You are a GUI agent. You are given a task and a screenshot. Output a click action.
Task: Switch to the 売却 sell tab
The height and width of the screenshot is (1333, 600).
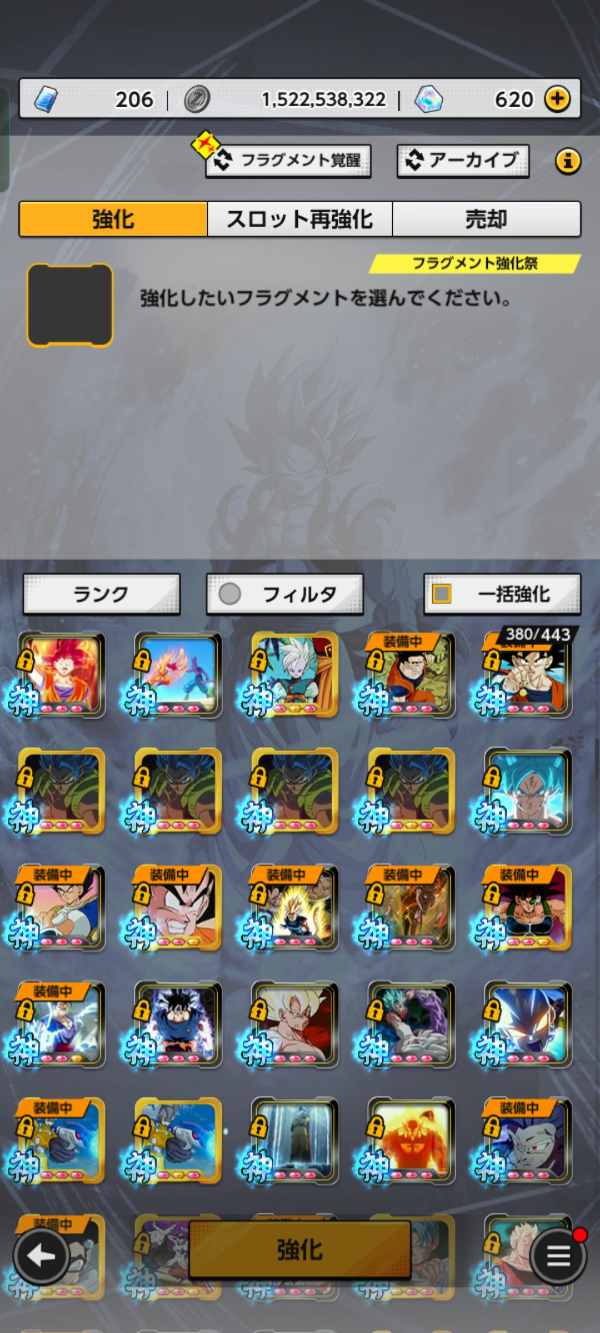486,219
